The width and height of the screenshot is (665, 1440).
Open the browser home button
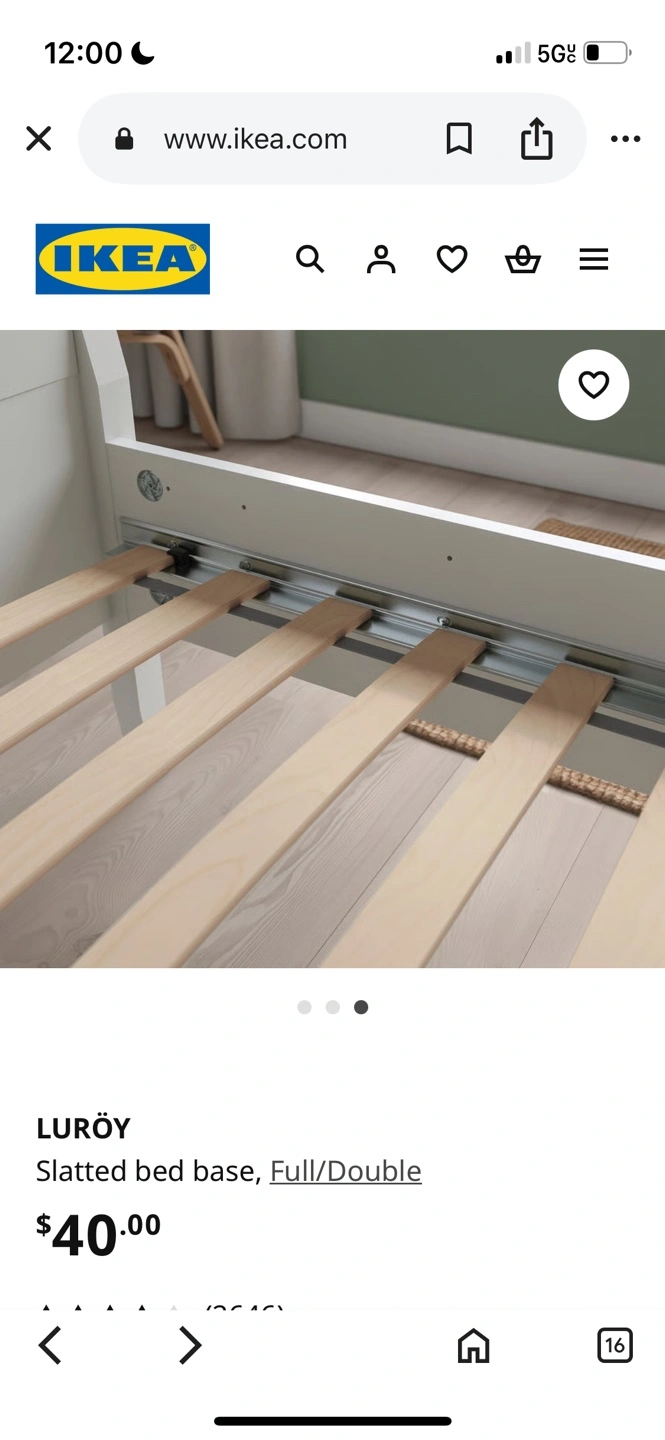pos(473,1346)
